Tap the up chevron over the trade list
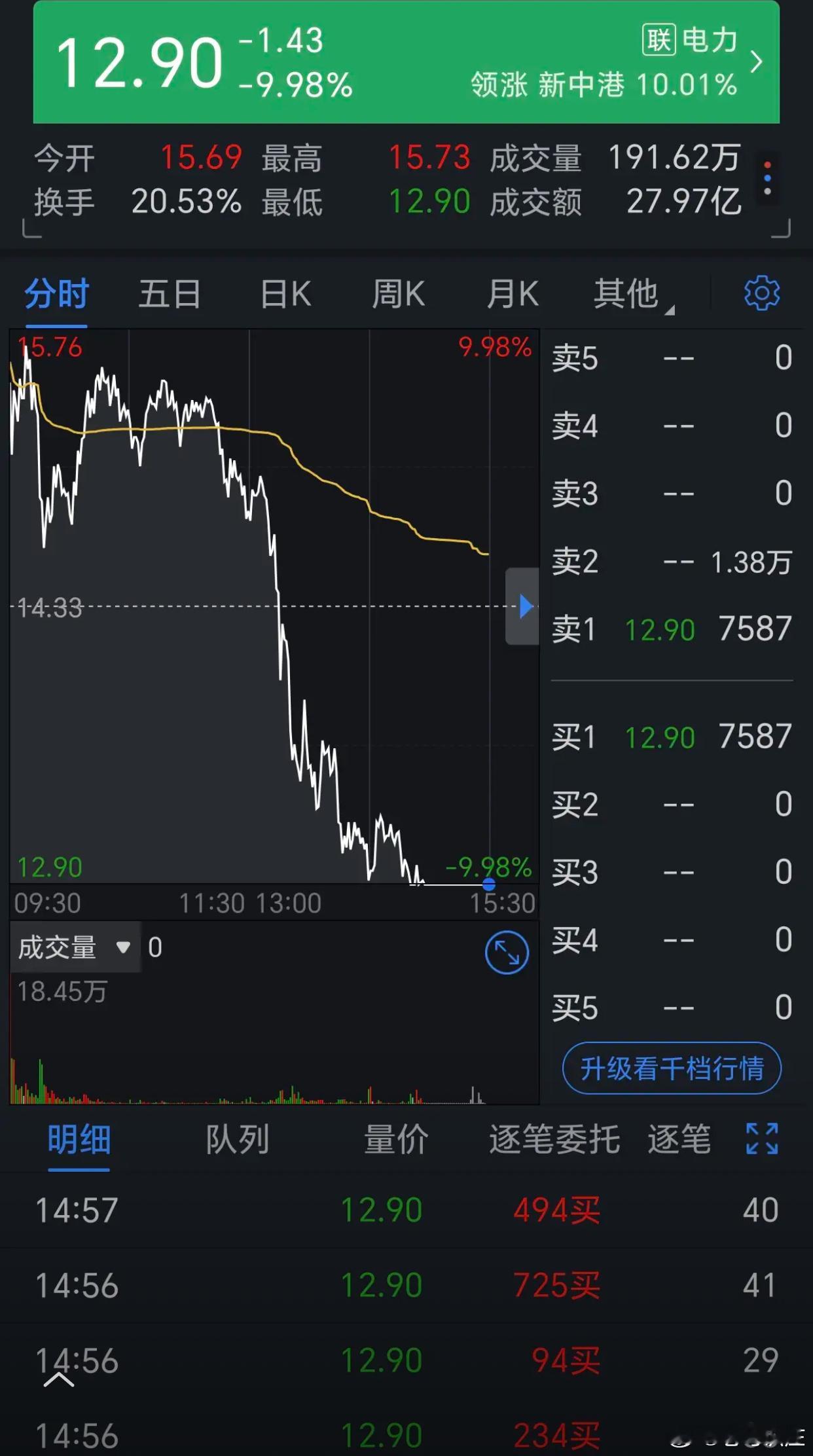The height and width of the screenshot is (1456, 813). pos(59,1381)
